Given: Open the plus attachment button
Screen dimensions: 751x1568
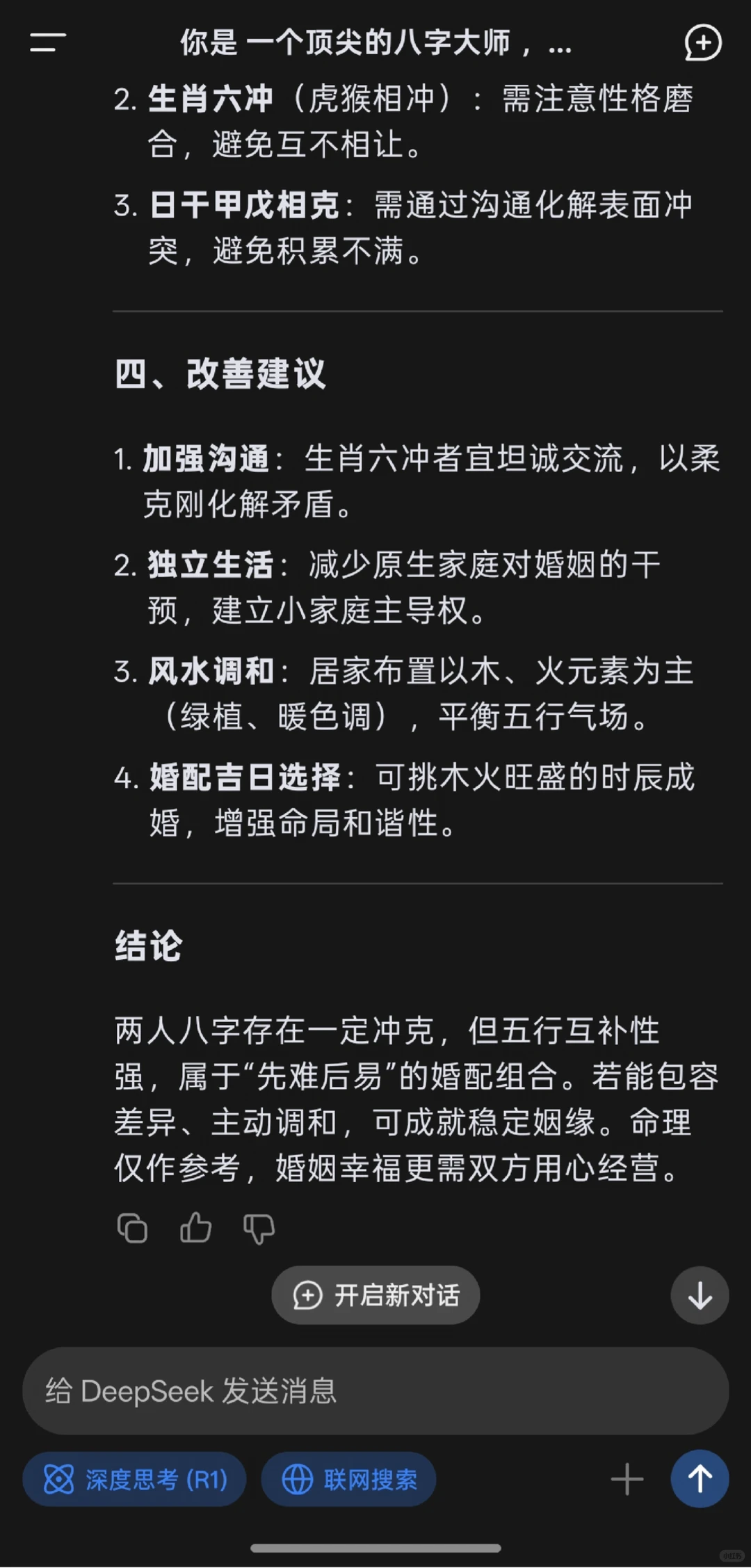Looking at the screenshot, I should [x=627, y=1479].
